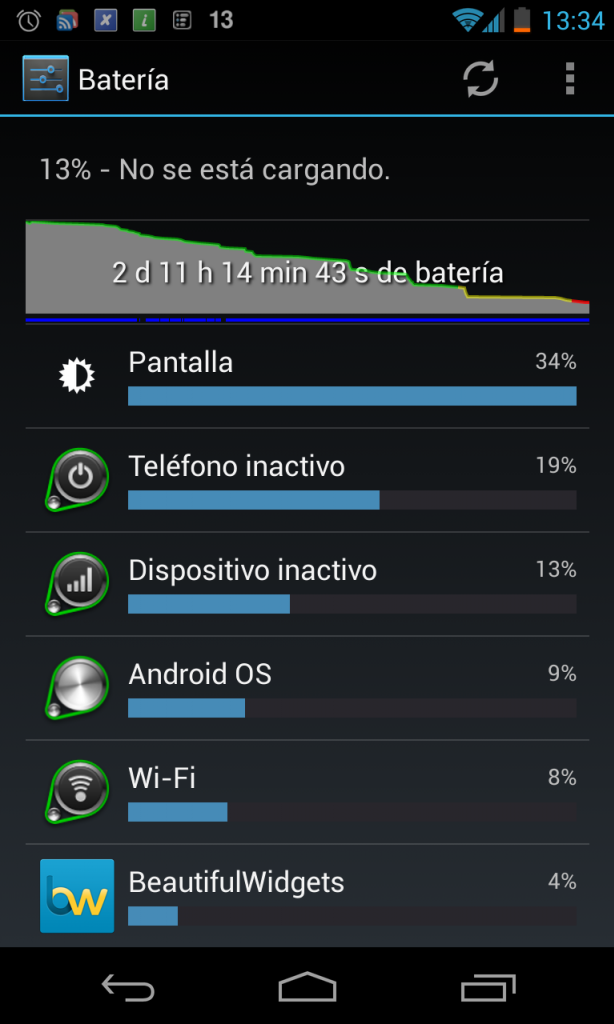Show recent apps
This screenshot has height=1024, width=614.
pyautogui.click(x=487, y=988)
